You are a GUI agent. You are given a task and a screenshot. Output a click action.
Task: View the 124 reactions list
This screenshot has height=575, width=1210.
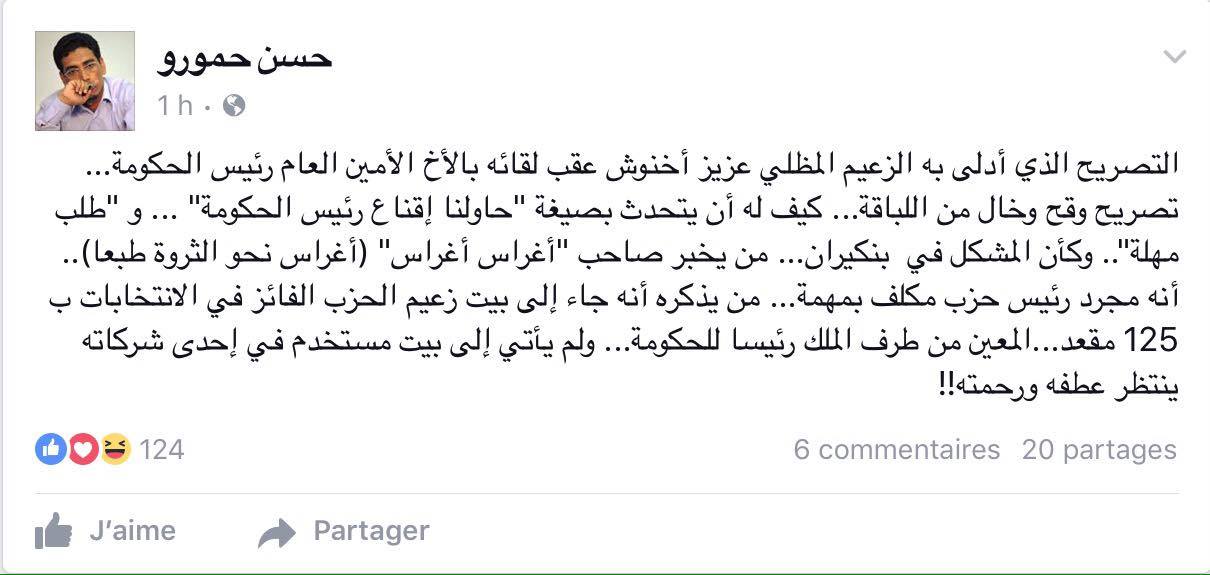[111, 450]
